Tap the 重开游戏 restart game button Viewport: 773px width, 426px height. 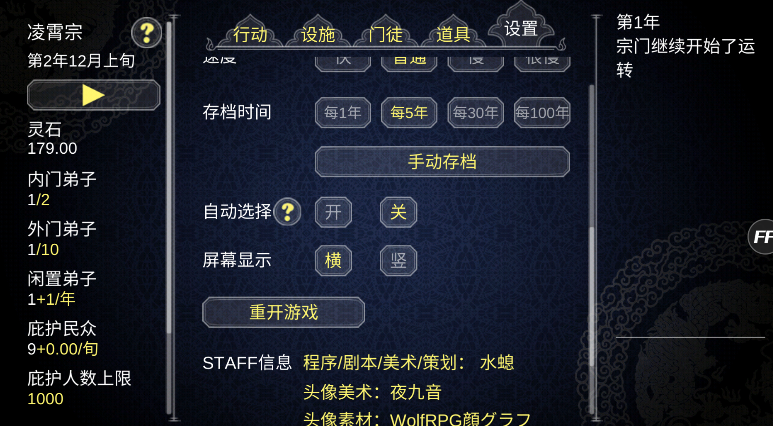point(283,312)
